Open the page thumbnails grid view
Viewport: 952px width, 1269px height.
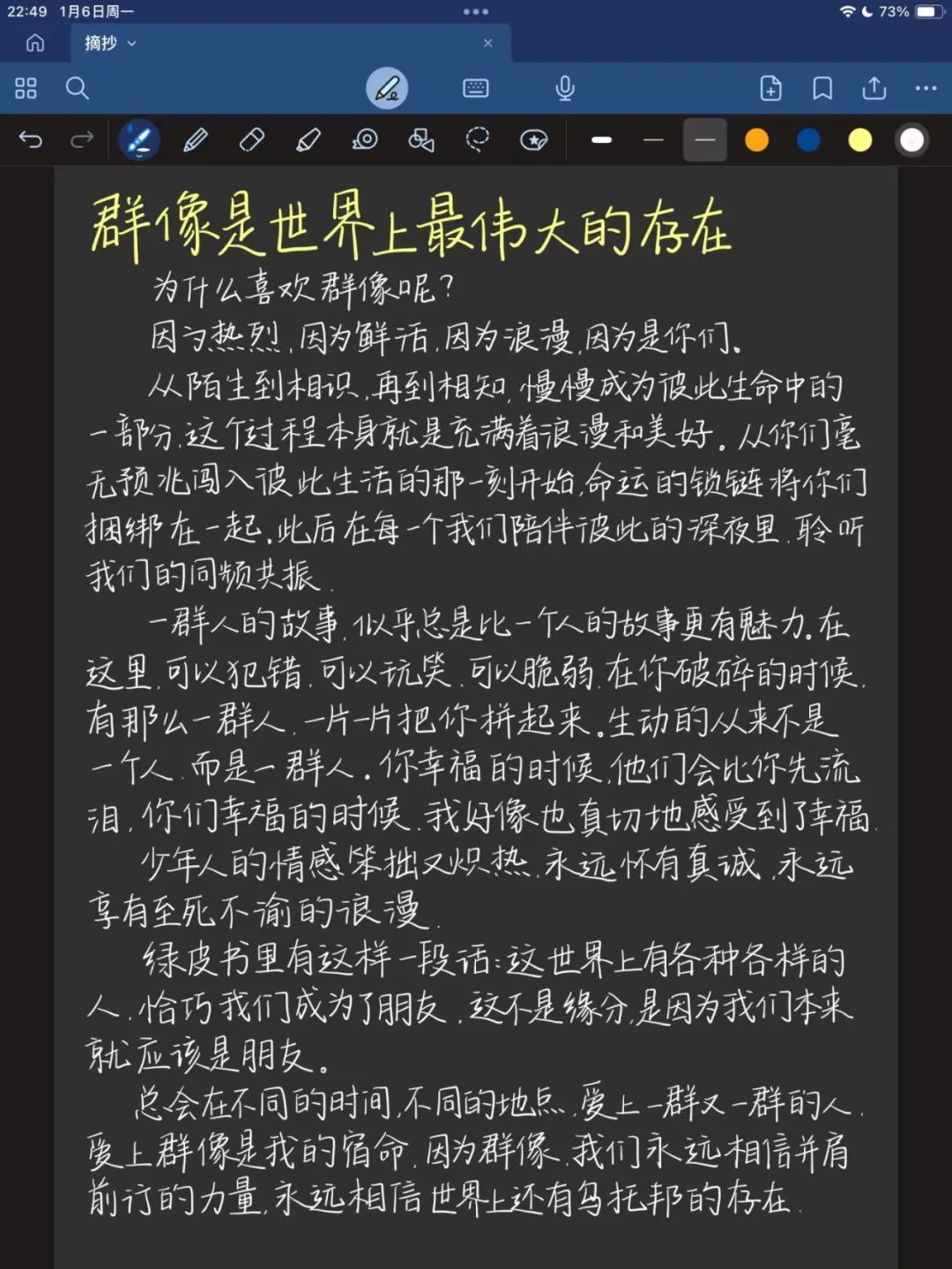click(26, 88)
